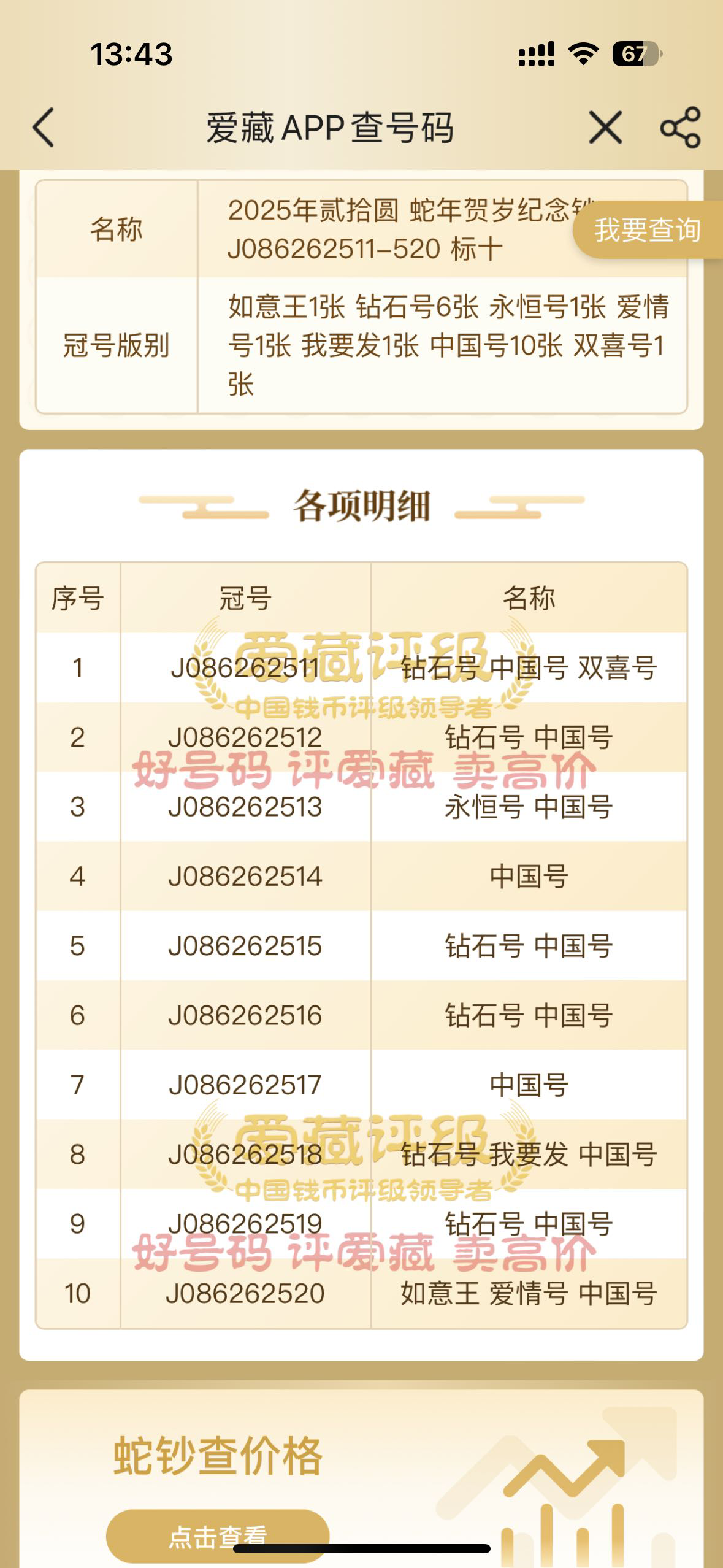Close the 爱藏APP查号码 page
Screen dimensions: 723x1568
(605, 128)
